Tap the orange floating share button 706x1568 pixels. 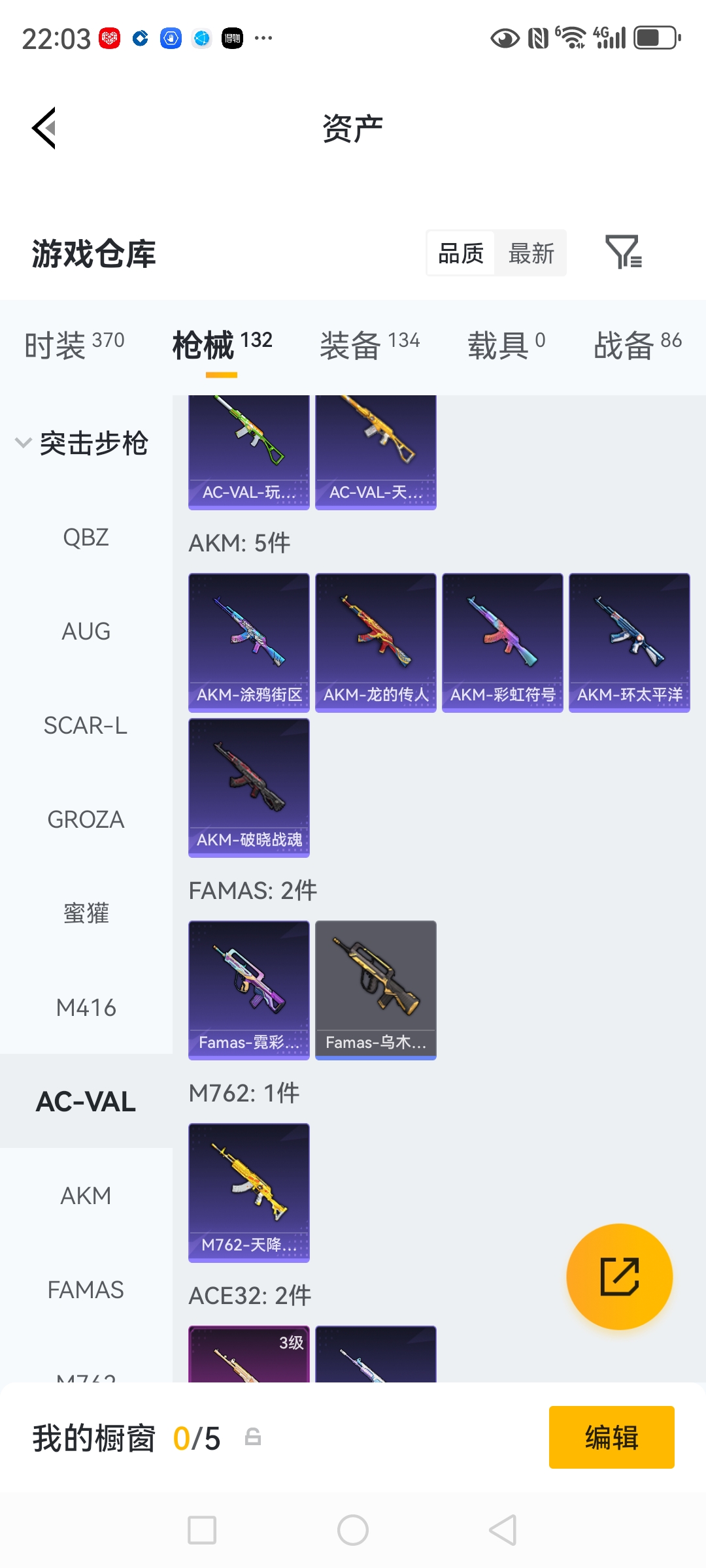(619, 1277)
